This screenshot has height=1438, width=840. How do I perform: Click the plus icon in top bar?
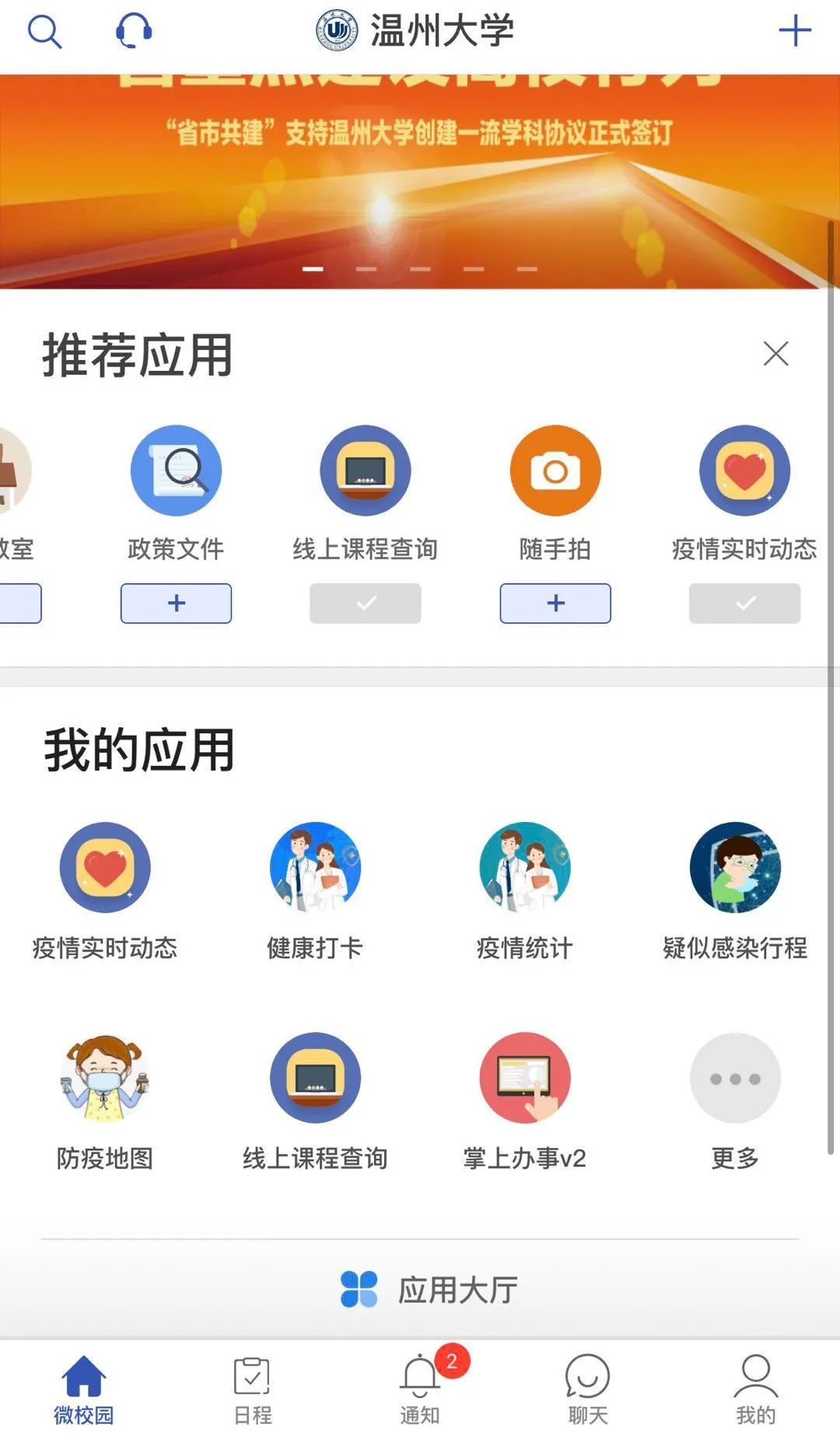coord(795,33)
